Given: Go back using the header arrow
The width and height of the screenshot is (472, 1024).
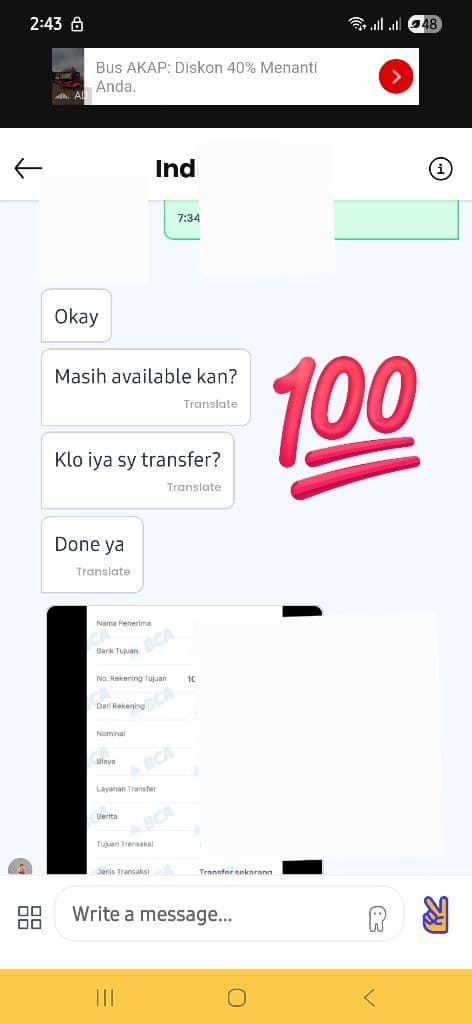Looking at the screenshot, I should click(x=28, y=168).
